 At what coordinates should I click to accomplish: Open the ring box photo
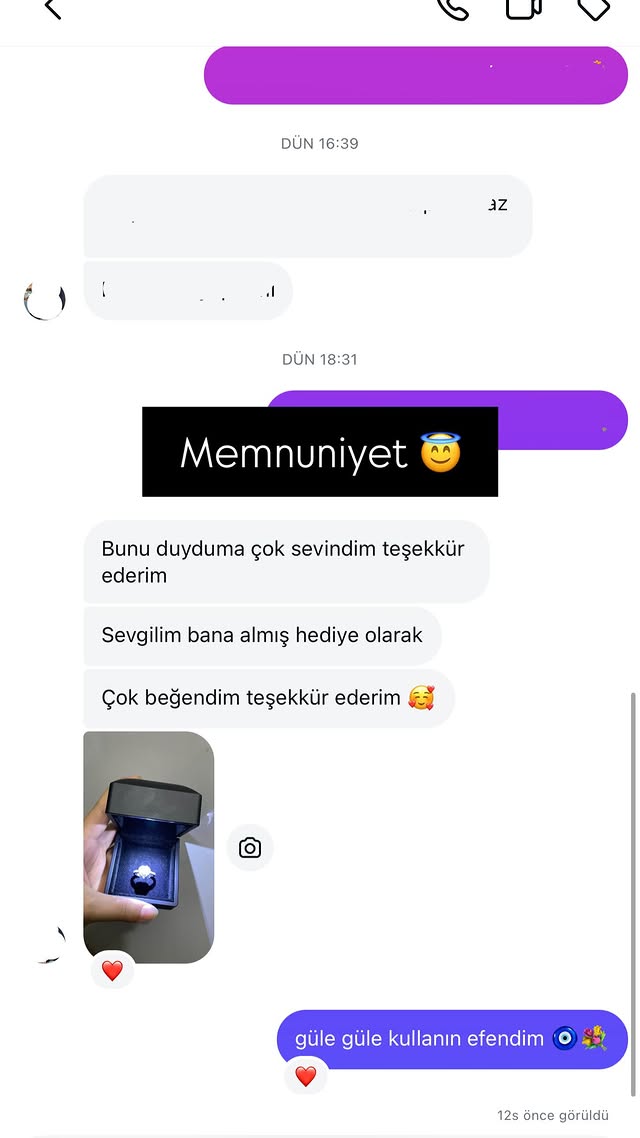(148, 846)
